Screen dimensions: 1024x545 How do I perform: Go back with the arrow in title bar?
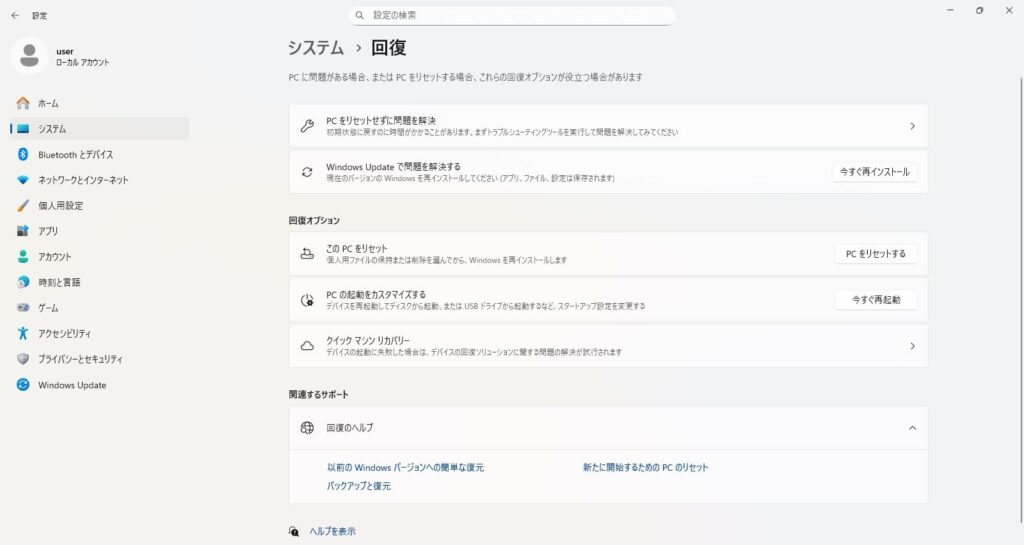tap(15, 16)
